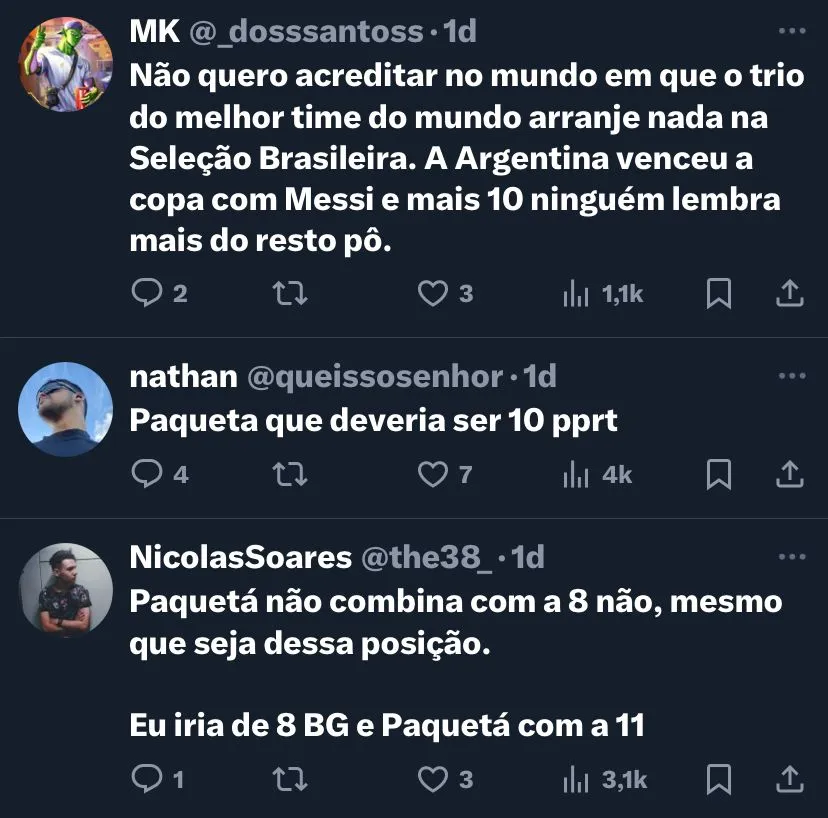Open overflow menu on nathan's tweet
The image size is (828, 818).
click(791, 376)
